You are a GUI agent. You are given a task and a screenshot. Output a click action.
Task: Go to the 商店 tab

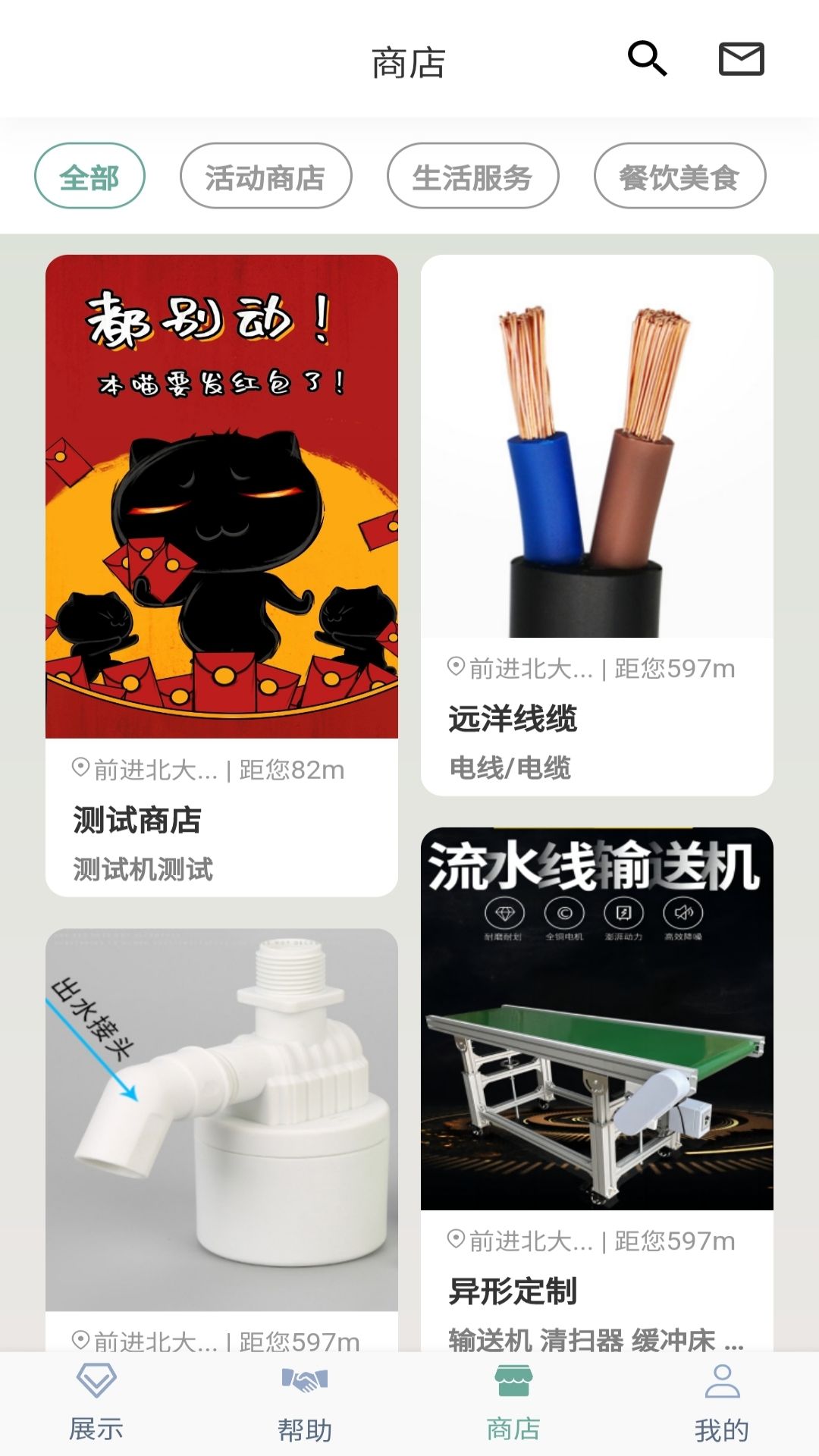pyautogui.click(x=513, y=1402)
